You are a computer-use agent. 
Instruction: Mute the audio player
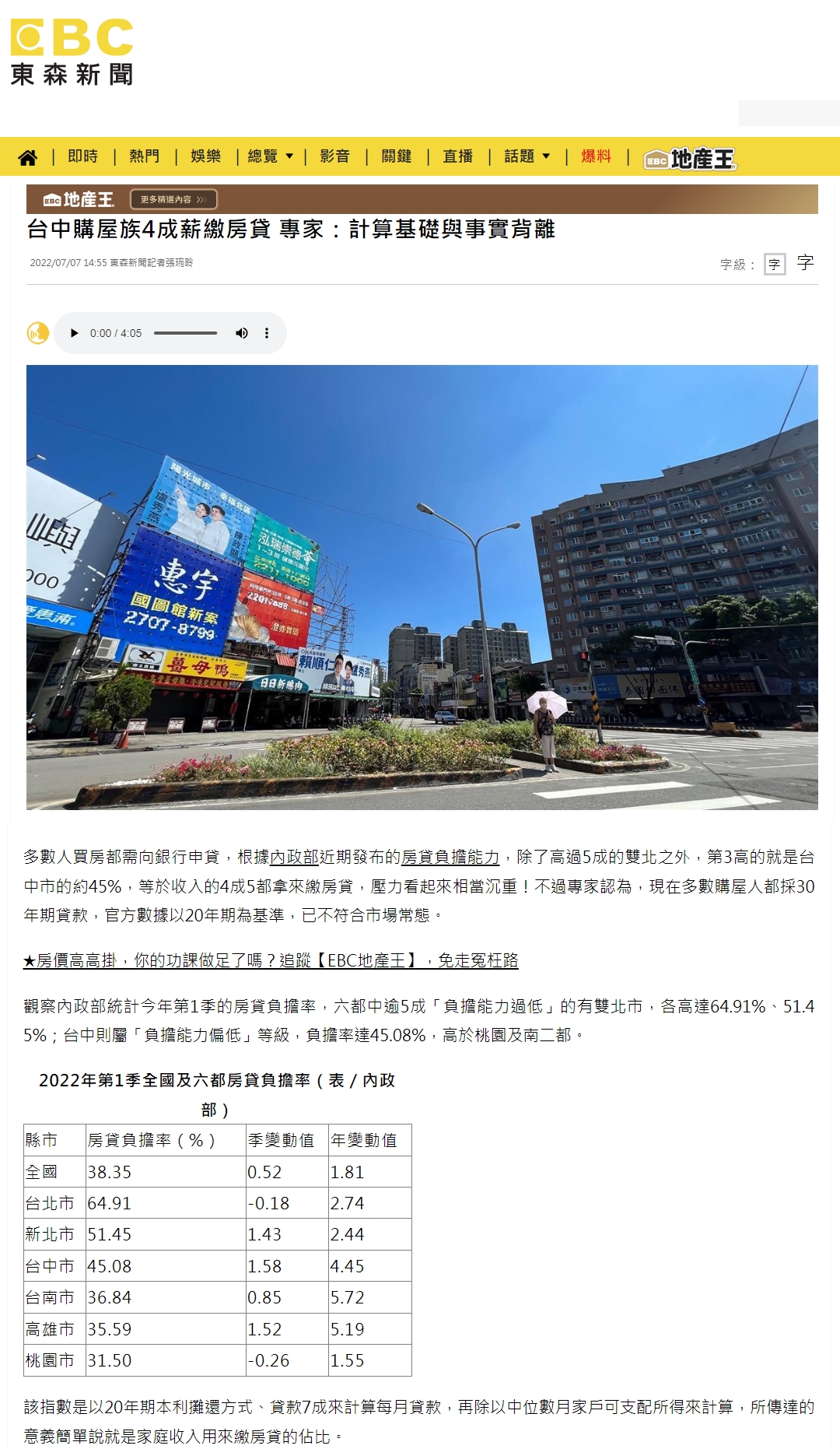(x=242, y=333)
